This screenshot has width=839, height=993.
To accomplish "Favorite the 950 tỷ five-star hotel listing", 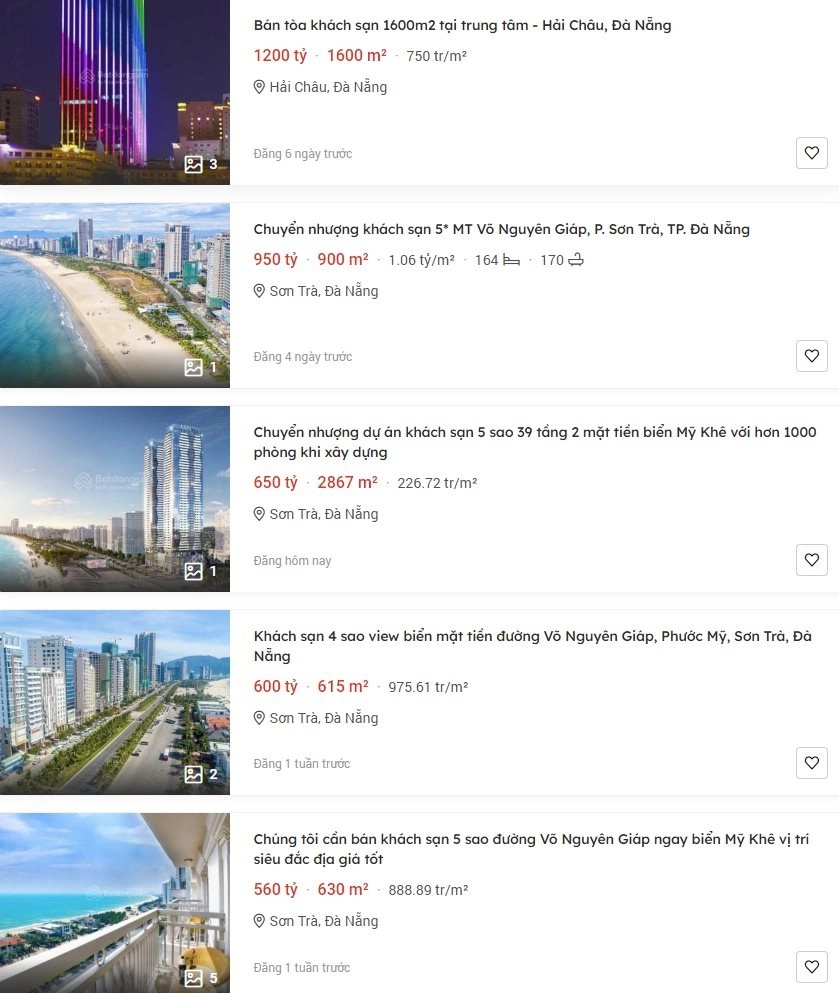I will pos(811,356).
